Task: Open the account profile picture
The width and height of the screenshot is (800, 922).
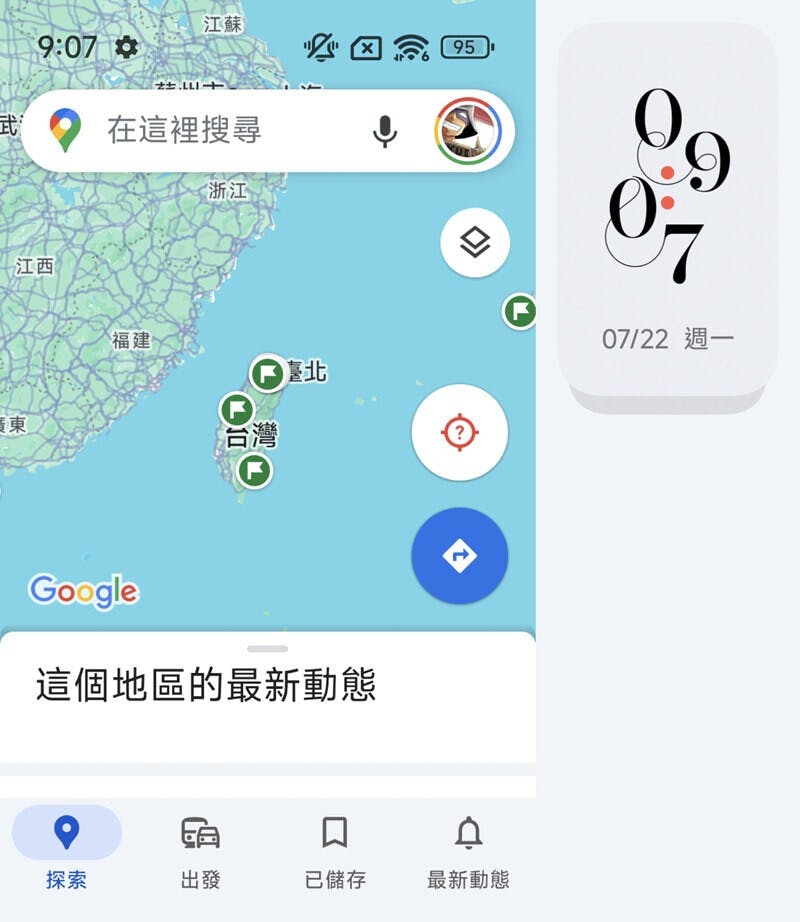Action: coord(468,131)
